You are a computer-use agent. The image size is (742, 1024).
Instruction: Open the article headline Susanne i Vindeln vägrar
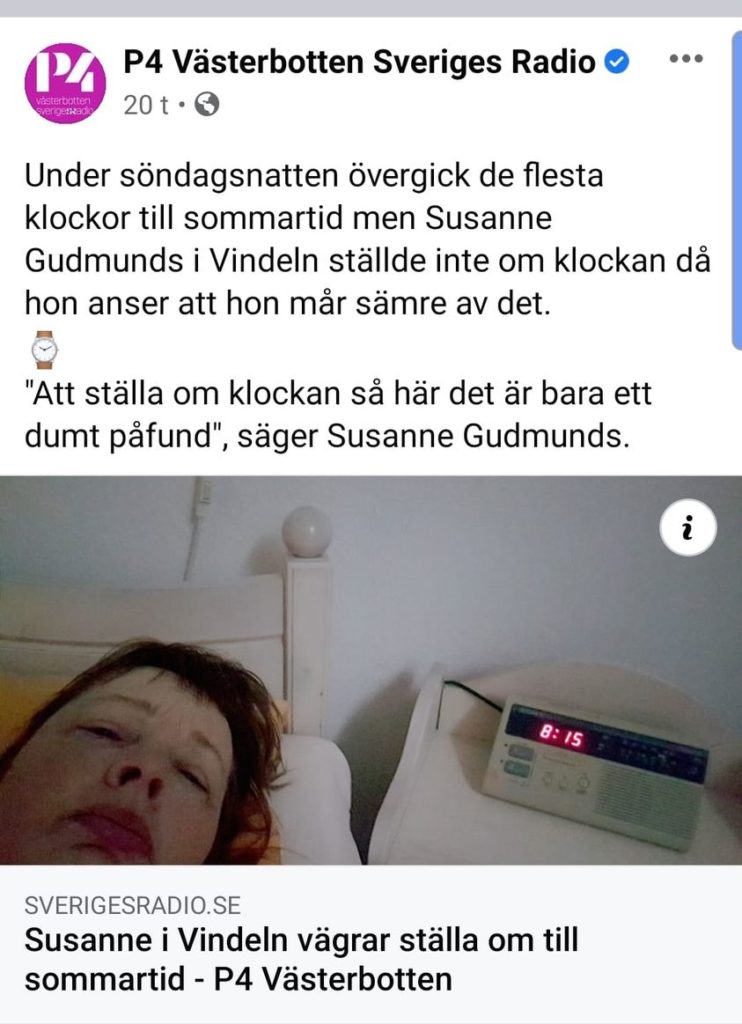click(300, 959)
